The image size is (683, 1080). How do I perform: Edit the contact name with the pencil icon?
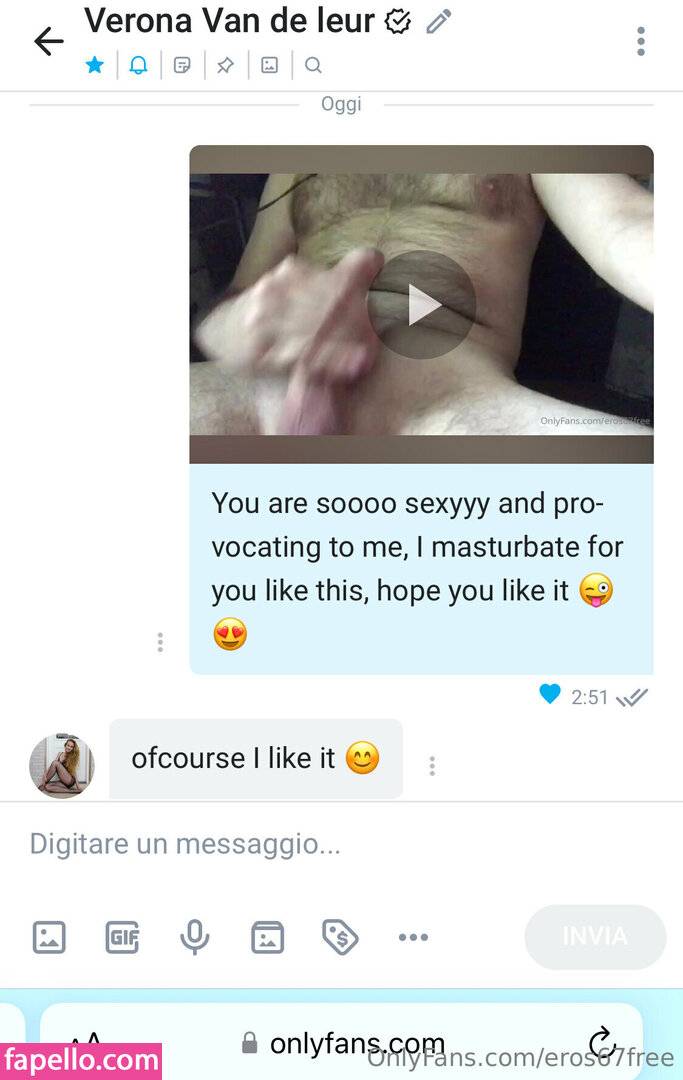tap(438, 21)
